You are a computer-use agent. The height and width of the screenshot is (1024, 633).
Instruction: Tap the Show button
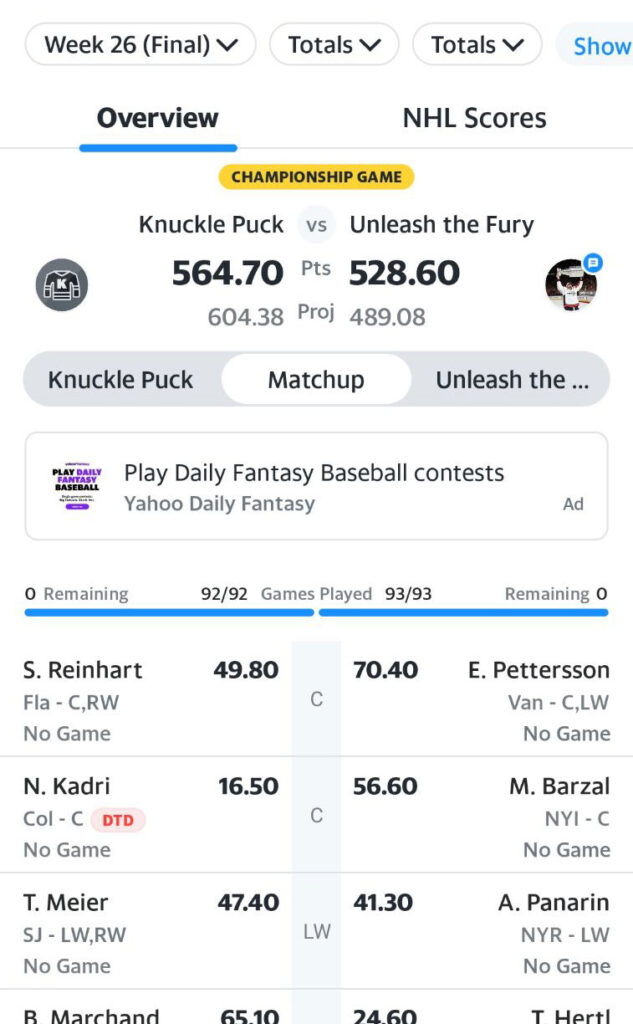pyautogui.click(x=602, y=46)
